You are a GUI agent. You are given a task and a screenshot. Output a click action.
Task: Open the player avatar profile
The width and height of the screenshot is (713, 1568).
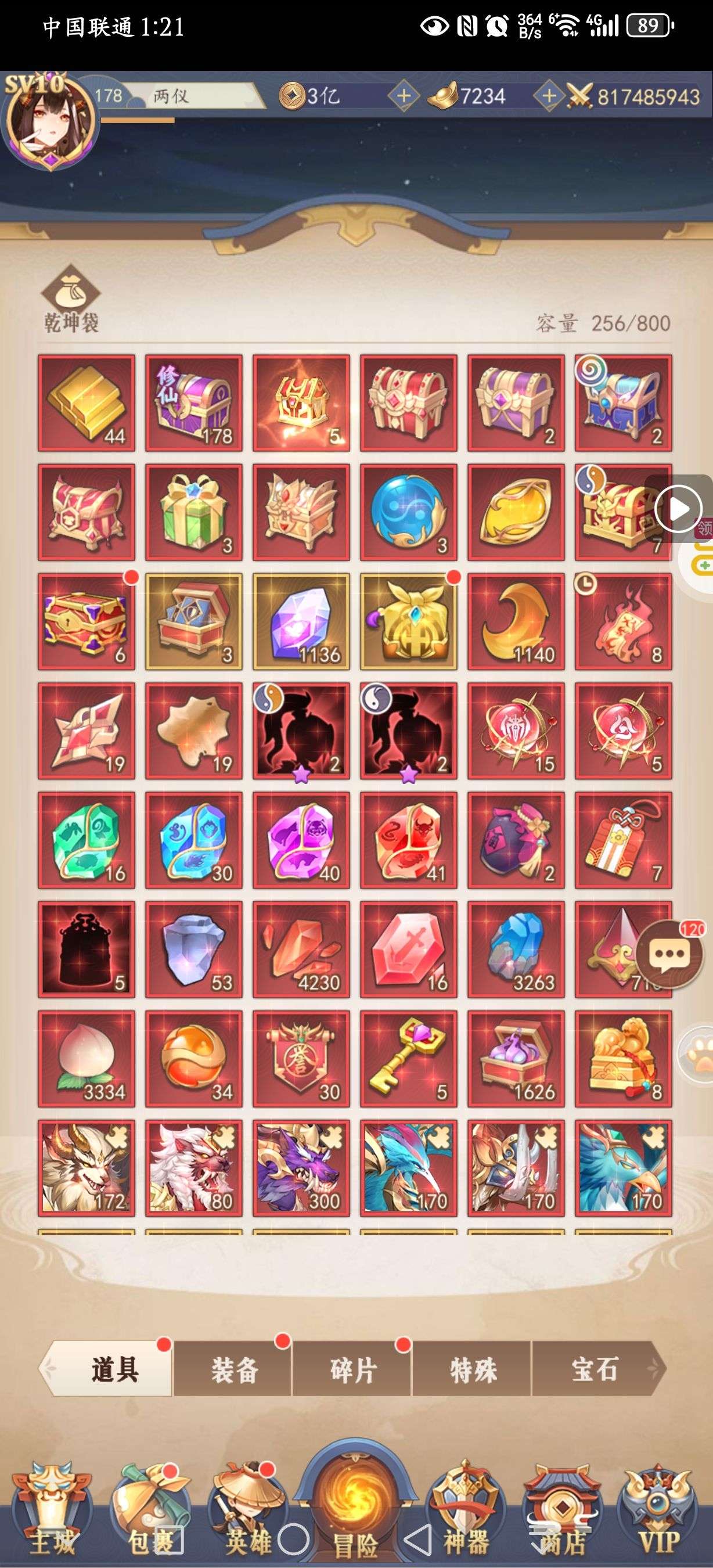click(x=50, y=121)
